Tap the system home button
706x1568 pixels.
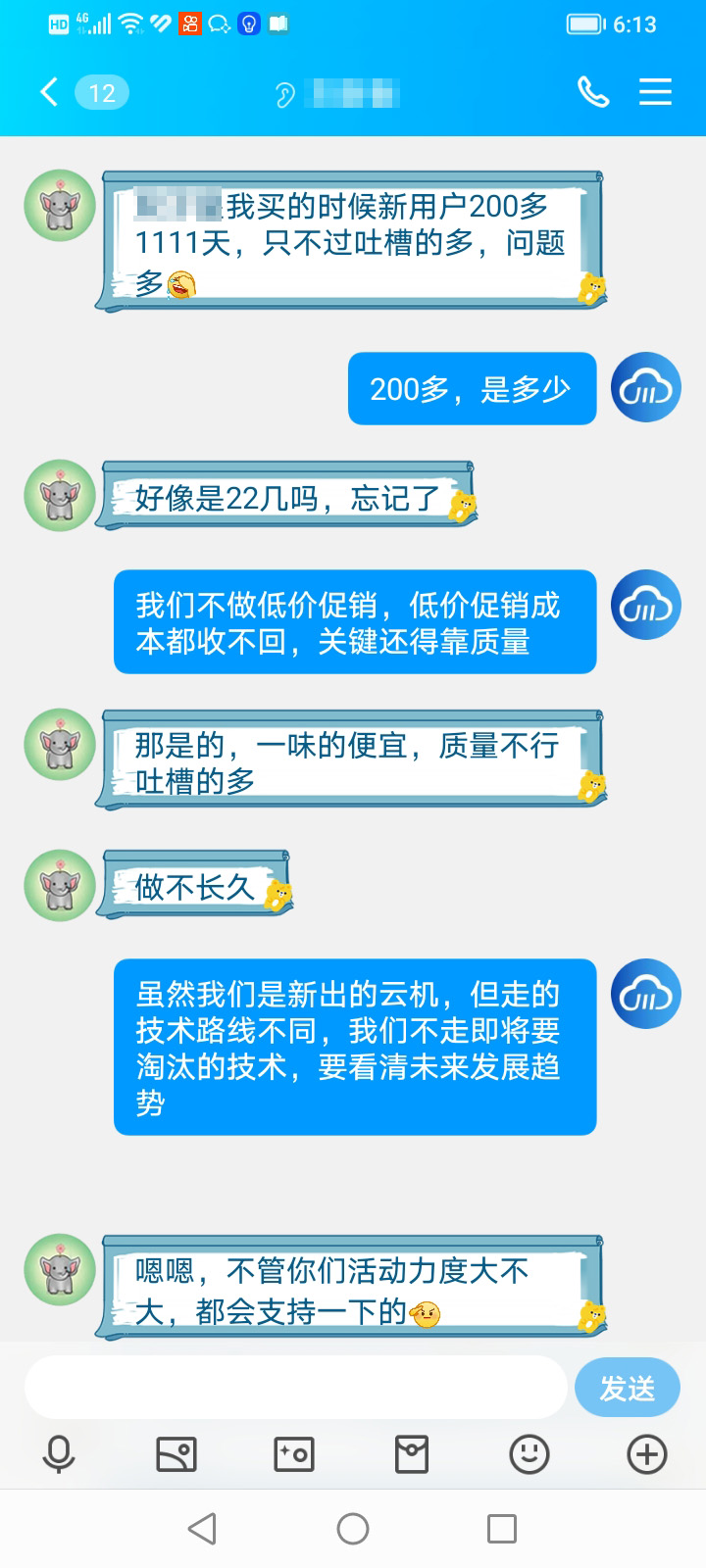coord(353,1529)
